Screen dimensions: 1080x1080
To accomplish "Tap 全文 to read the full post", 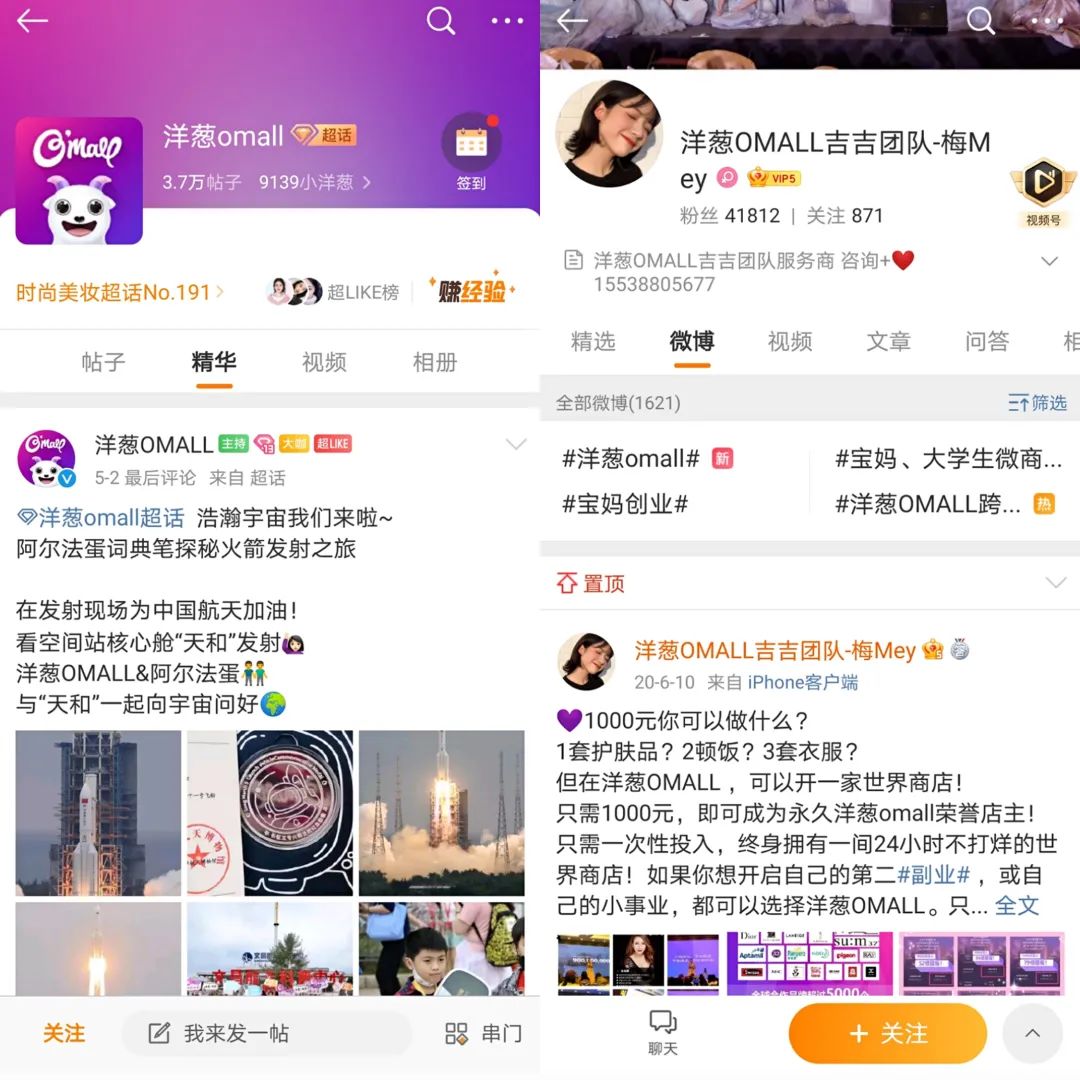I will pyautogui.click(x=1017, y=906).
